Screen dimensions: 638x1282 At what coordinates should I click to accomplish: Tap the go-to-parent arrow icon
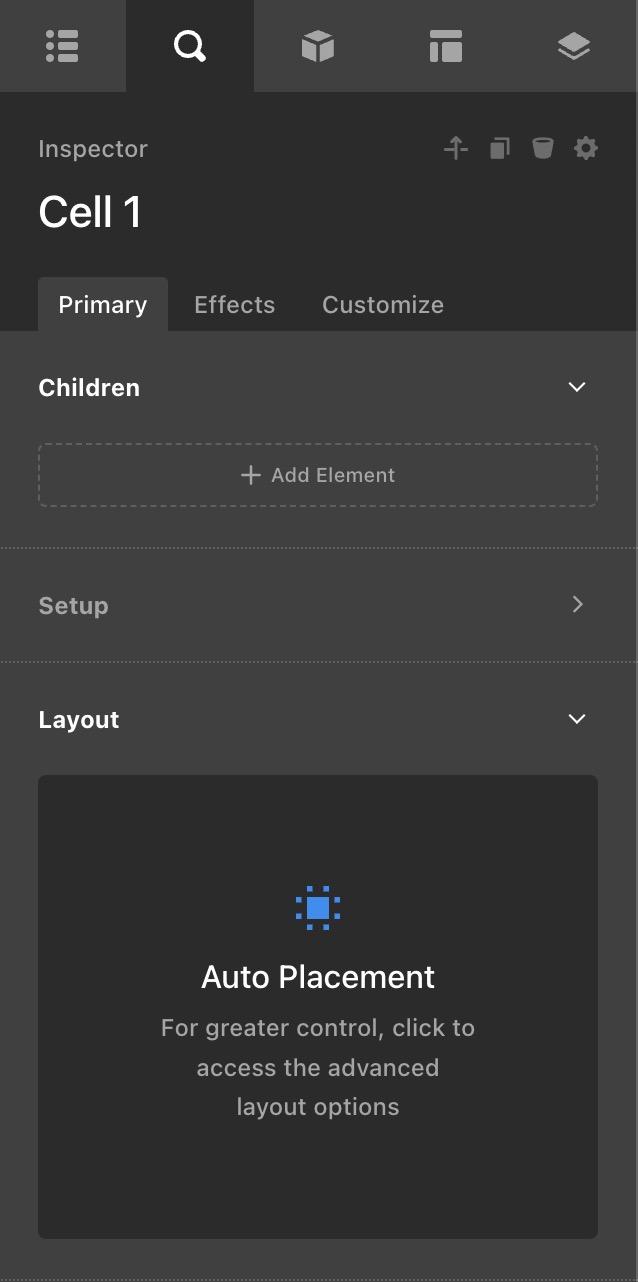[x=456, y=149]
